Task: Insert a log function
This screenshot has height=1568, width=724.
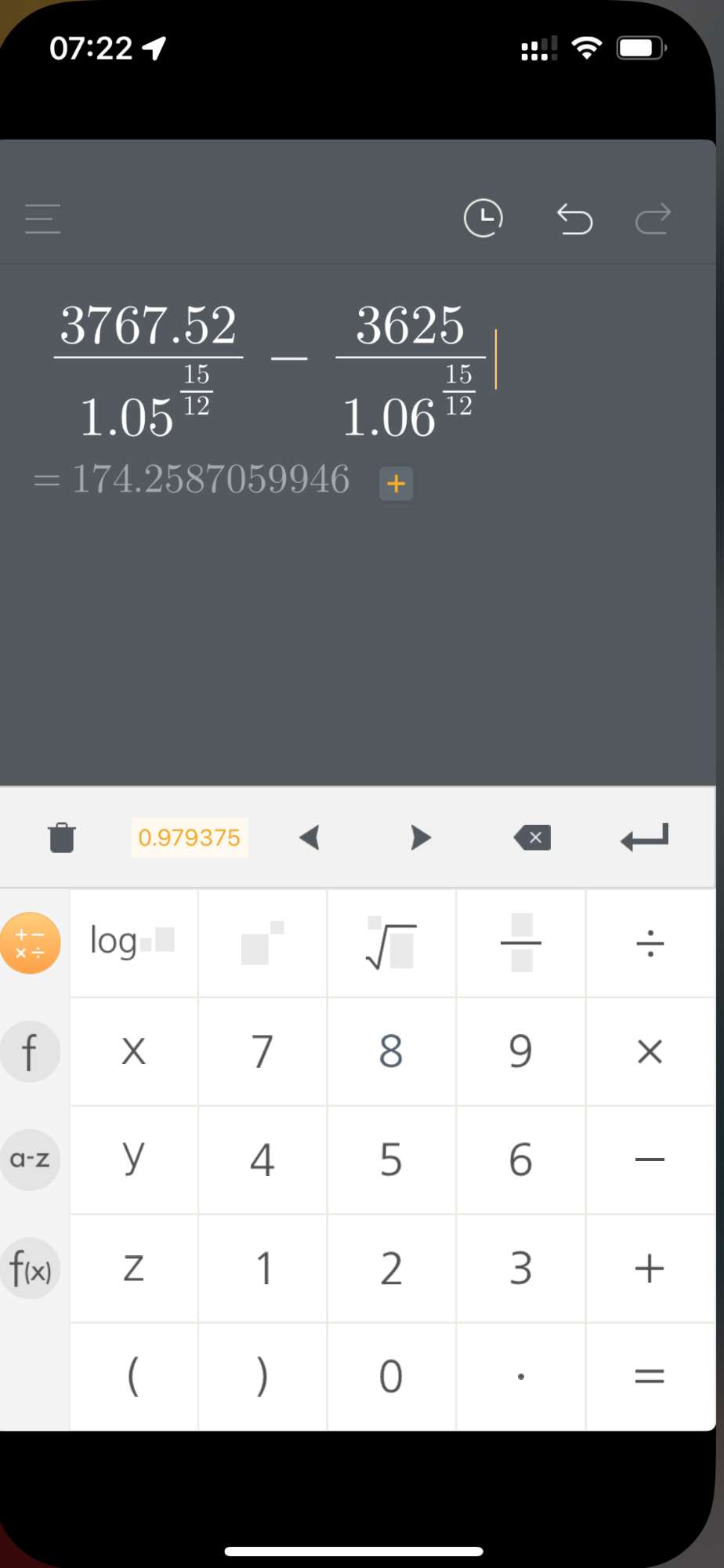Action: [134, 943]
